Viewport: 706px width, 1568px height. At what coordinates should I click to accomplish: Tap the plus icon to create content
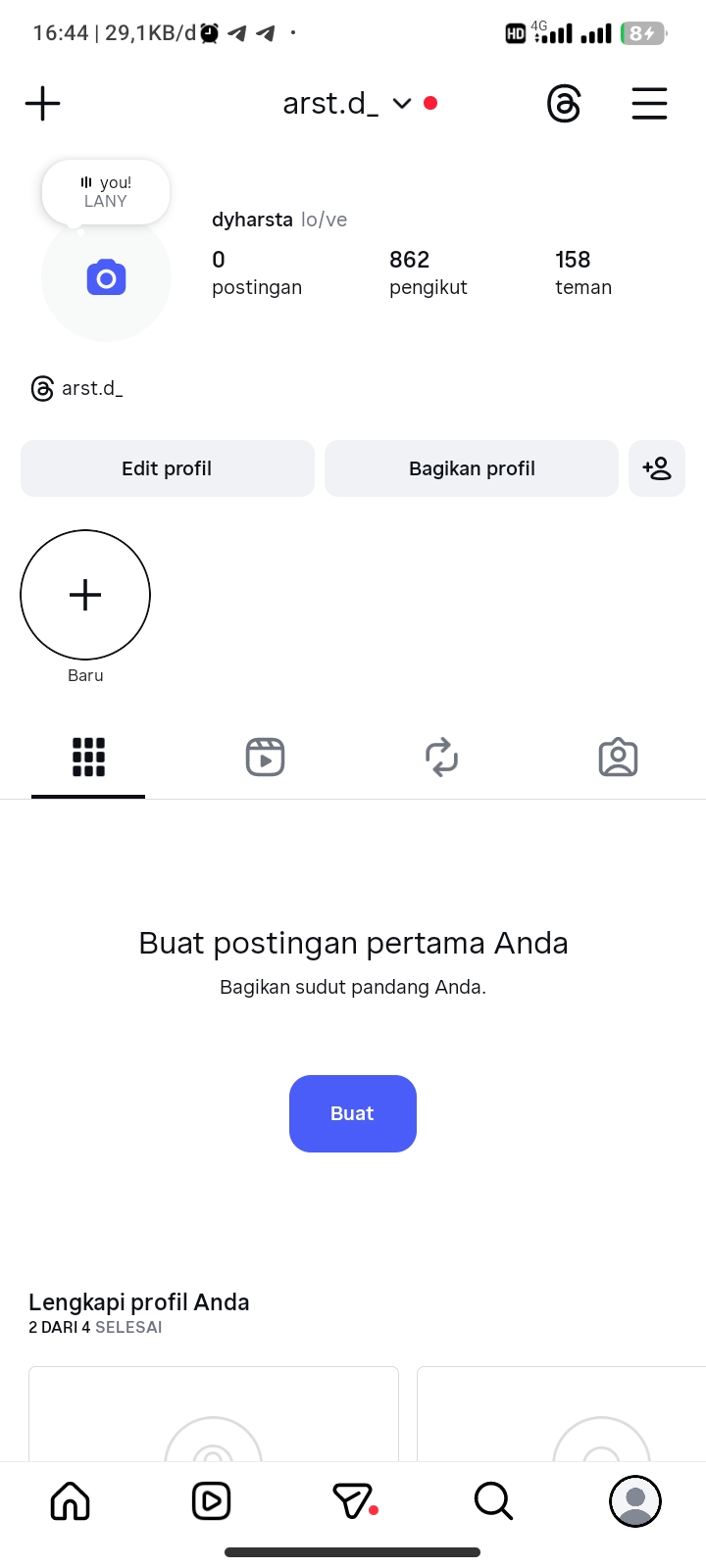[43, 103]
